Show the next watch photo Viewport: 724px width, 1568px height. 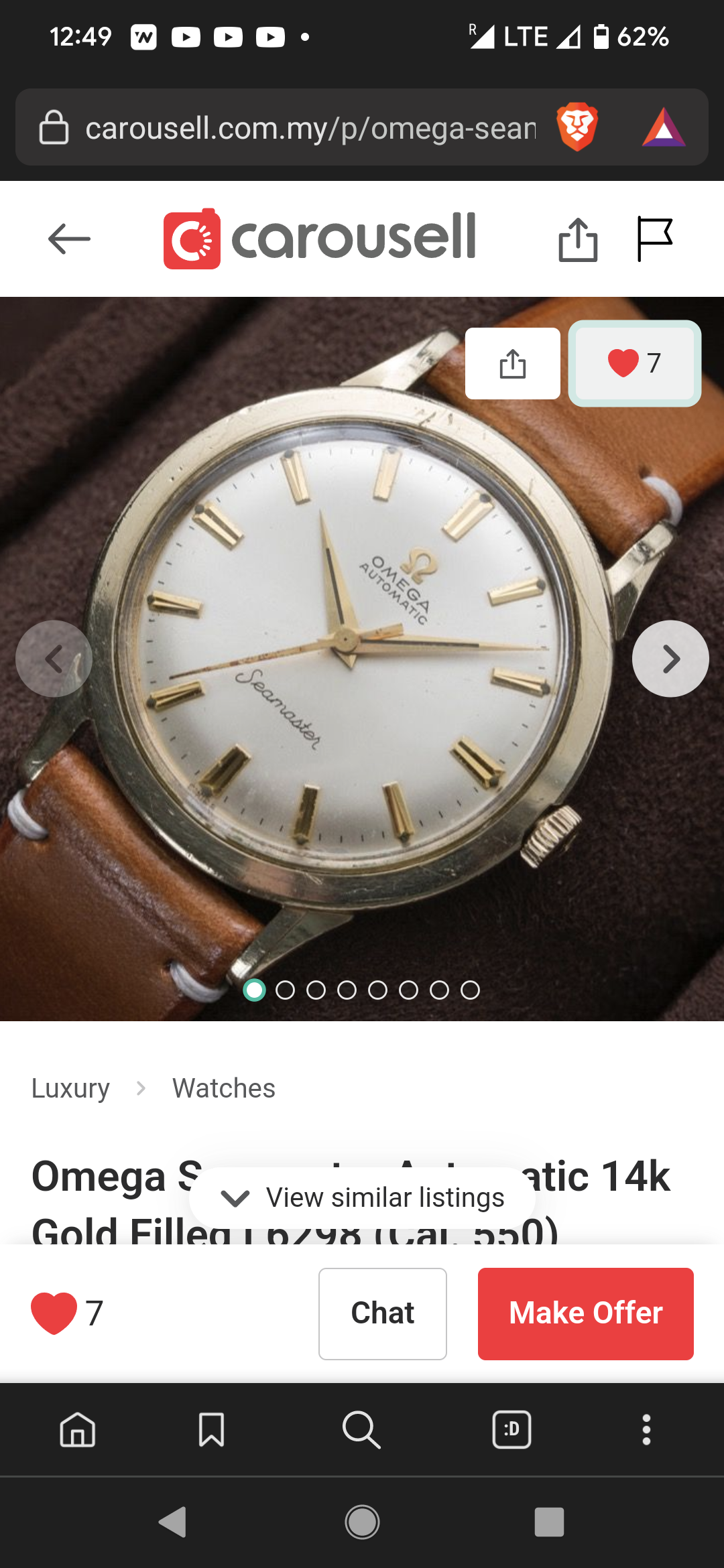[x=670, y=659]
